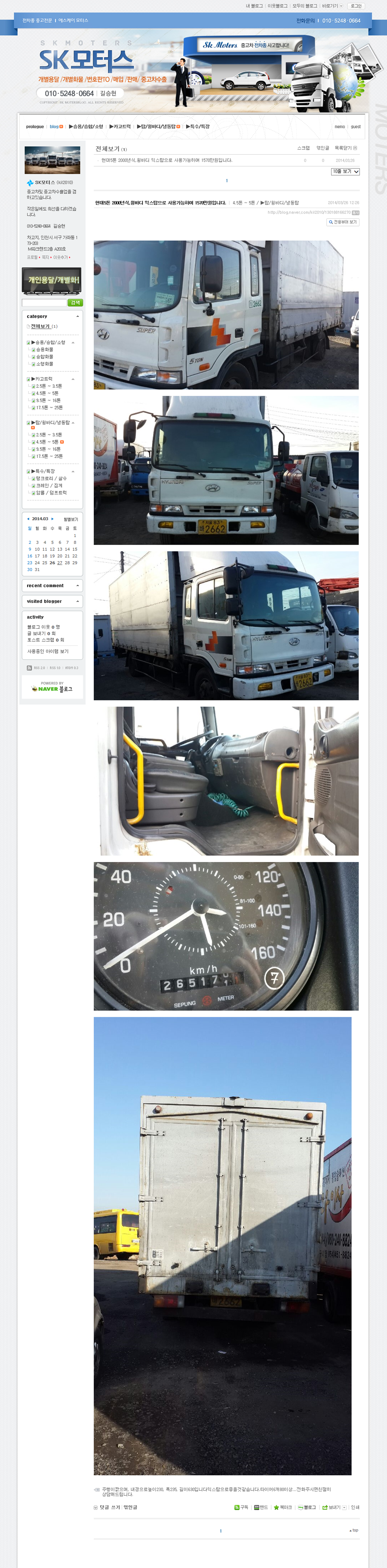The height and width of the screenshot is (1568, 387).
Task: Open 월별보기 in the calendar
Action: 71,519
